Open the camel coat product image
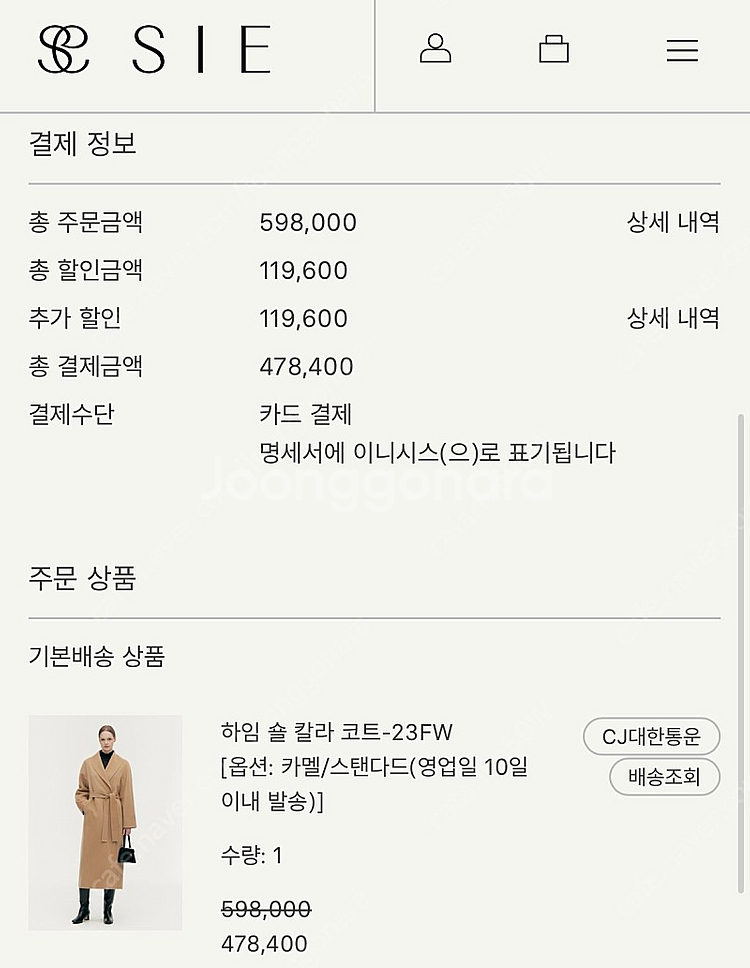The width and height of the screenshot is (750, 968). click(105, 822)
